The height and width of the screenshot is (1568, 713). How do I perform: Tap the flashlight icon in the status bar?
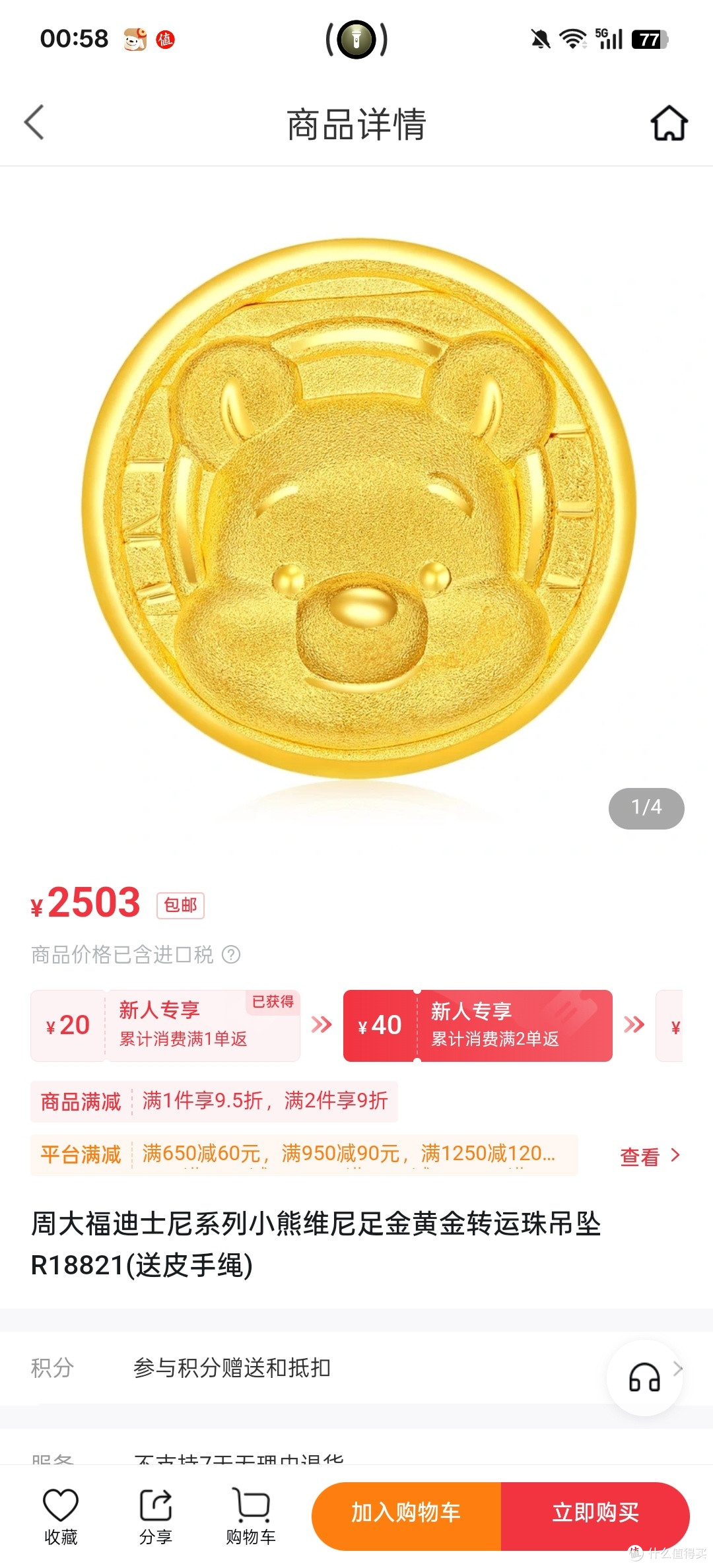coord(356,40)
